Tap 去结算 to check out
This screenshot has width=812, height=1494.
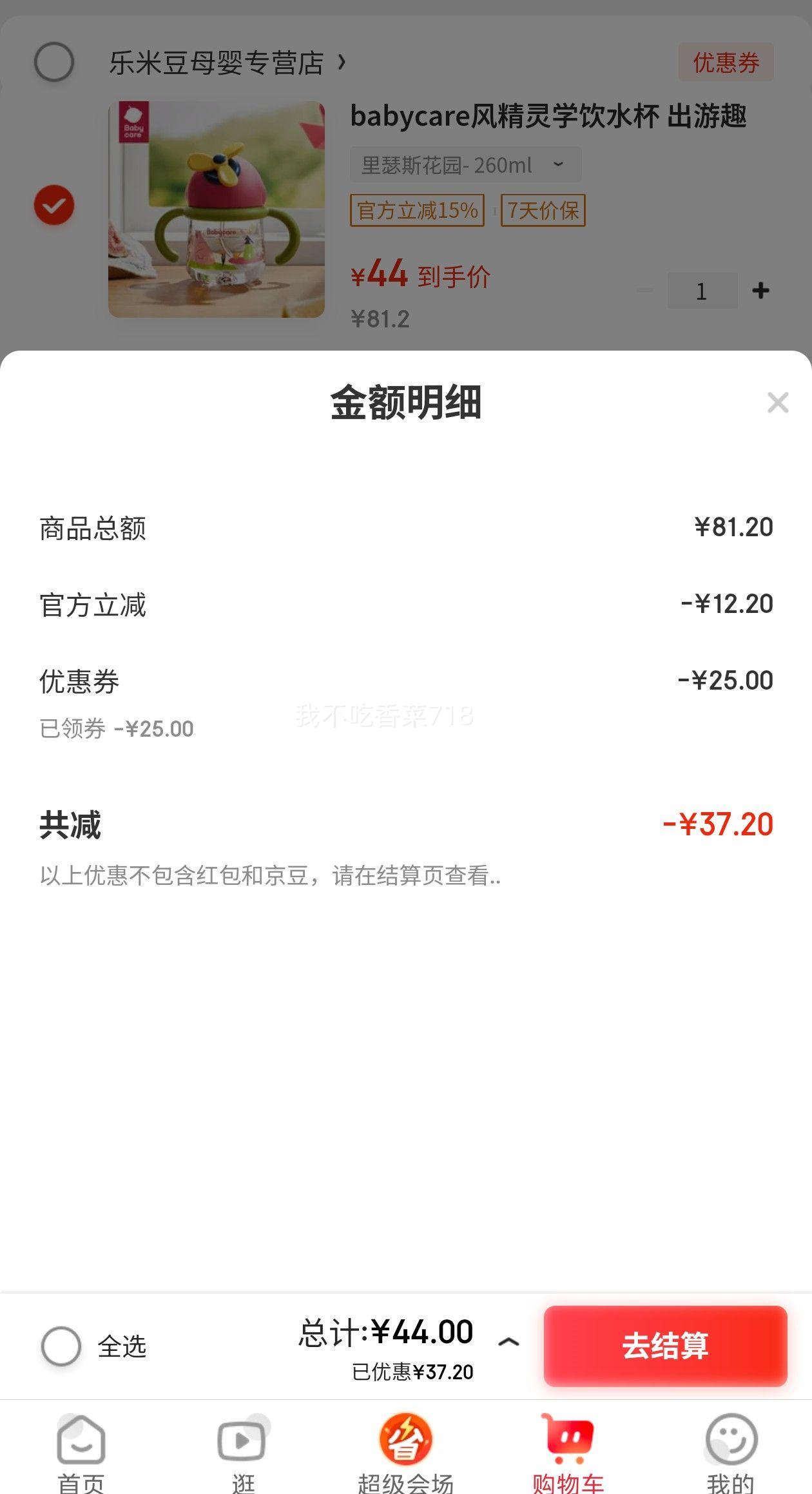[x=665, y=1346]
